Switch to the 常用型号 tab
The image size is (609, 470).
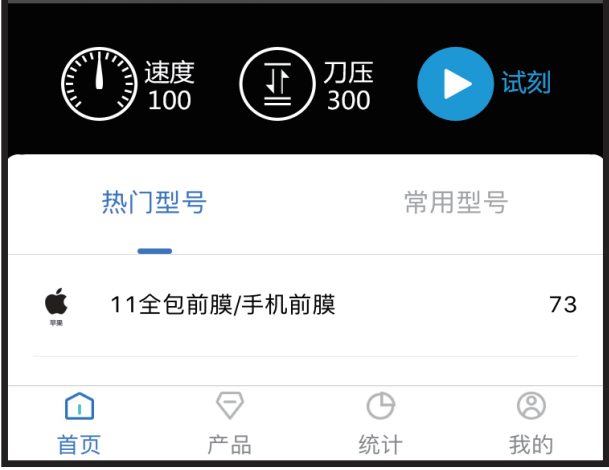click(x=456, y=203)
